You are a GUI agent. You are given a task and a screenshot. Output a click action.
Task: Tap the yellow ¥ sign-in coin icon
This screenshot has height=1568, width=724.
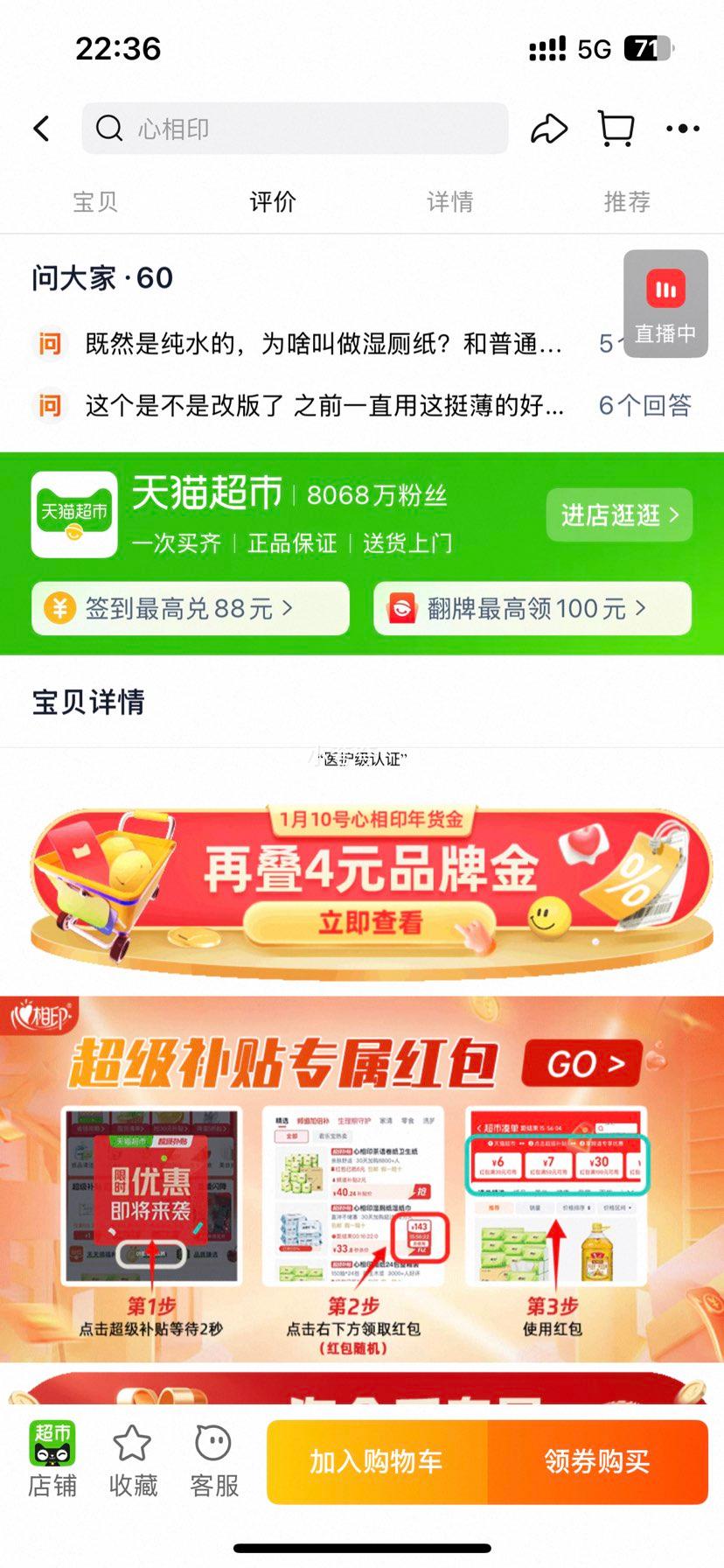click(x=58, y=607)
